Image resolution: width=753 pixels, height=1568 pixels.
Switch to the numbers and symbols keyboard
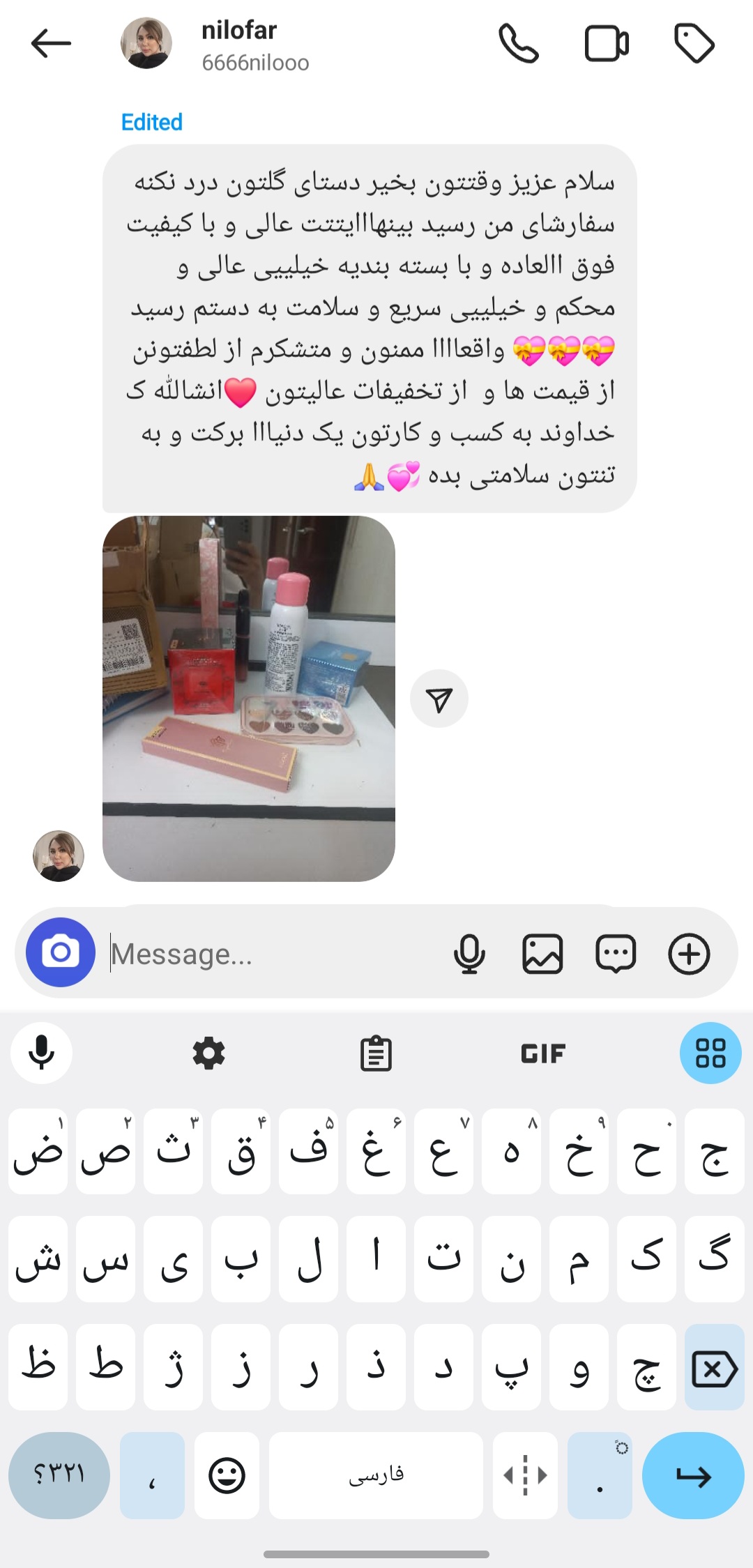(59, 1475)
